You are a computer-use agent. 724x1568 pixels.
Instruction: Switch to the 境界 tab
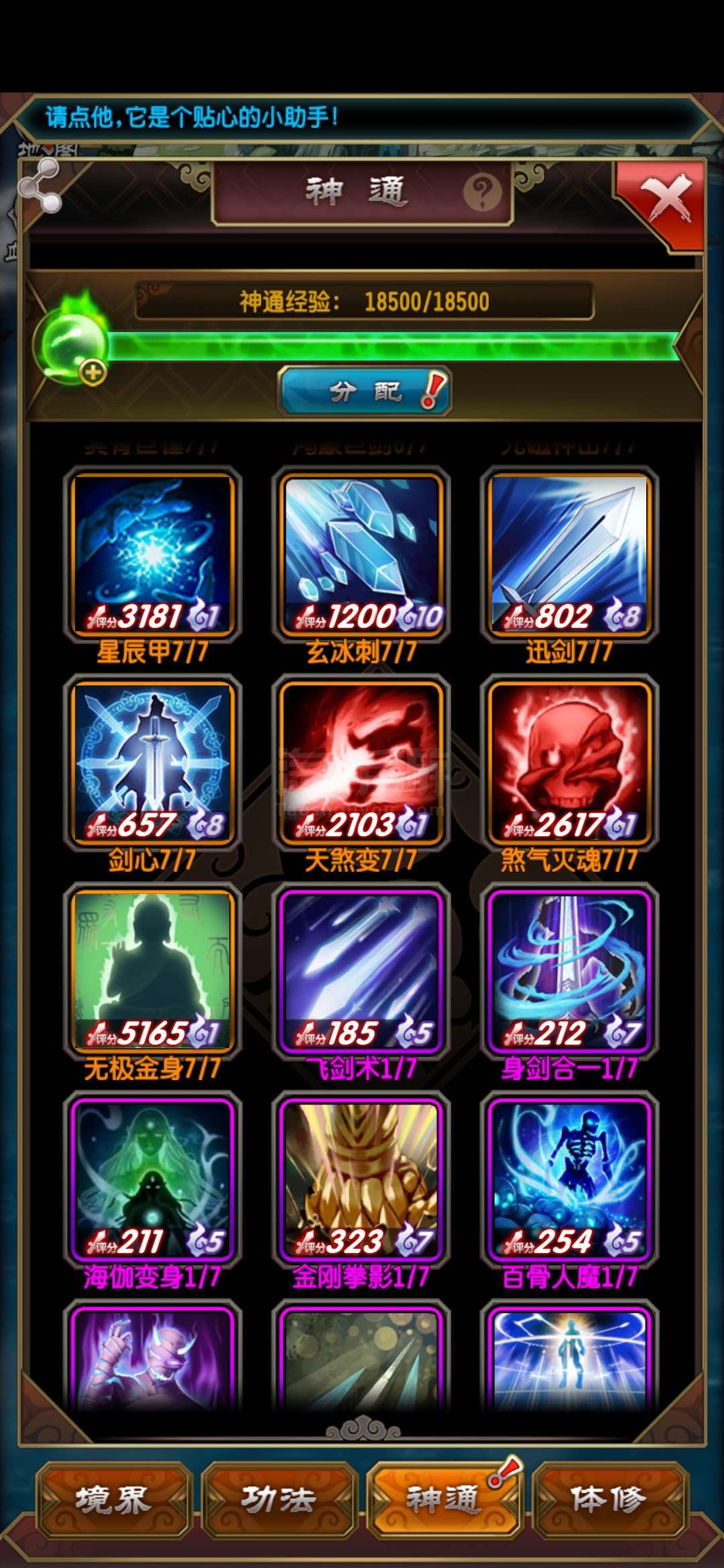click(x=113, y=1500)
